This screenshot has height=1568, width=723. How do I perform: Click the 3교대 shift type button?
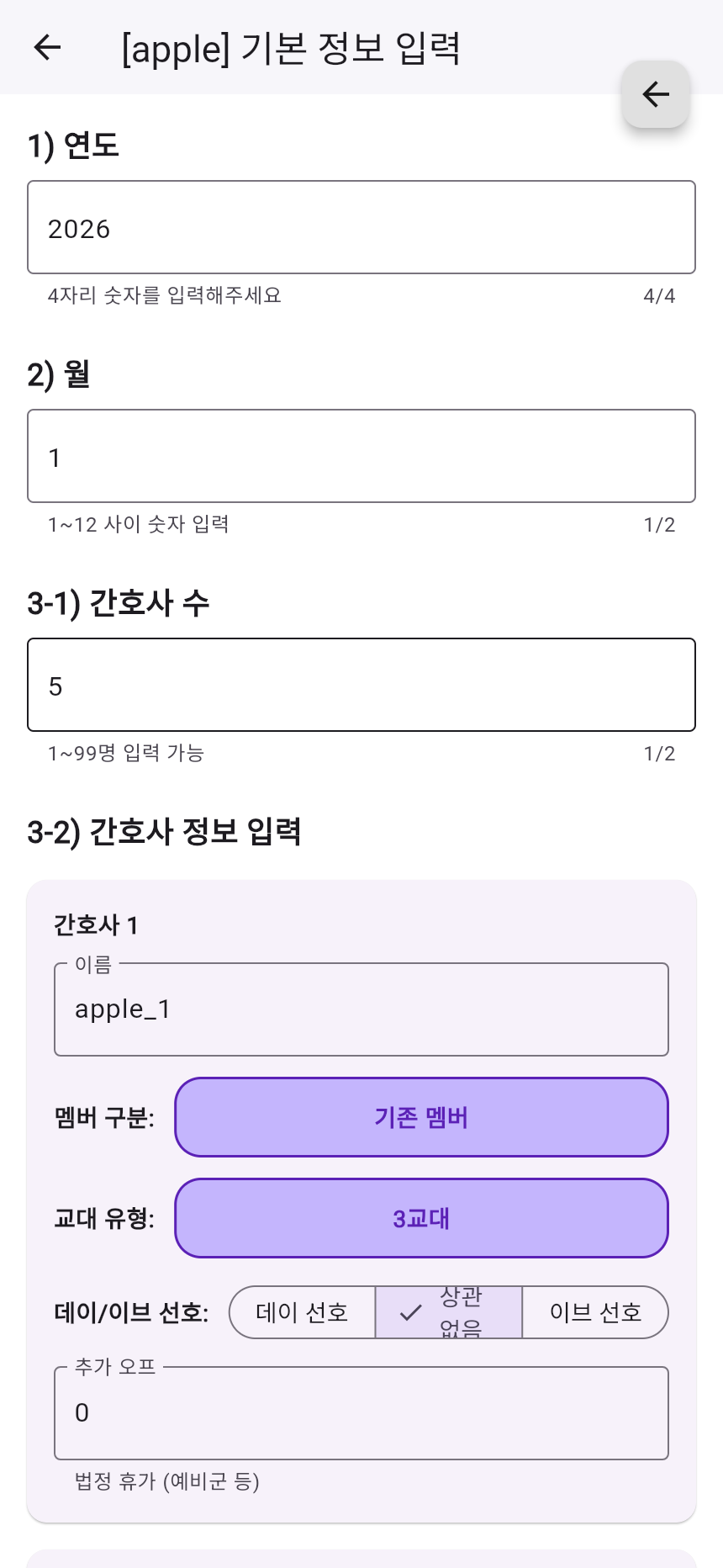(x=420, y=1217)
